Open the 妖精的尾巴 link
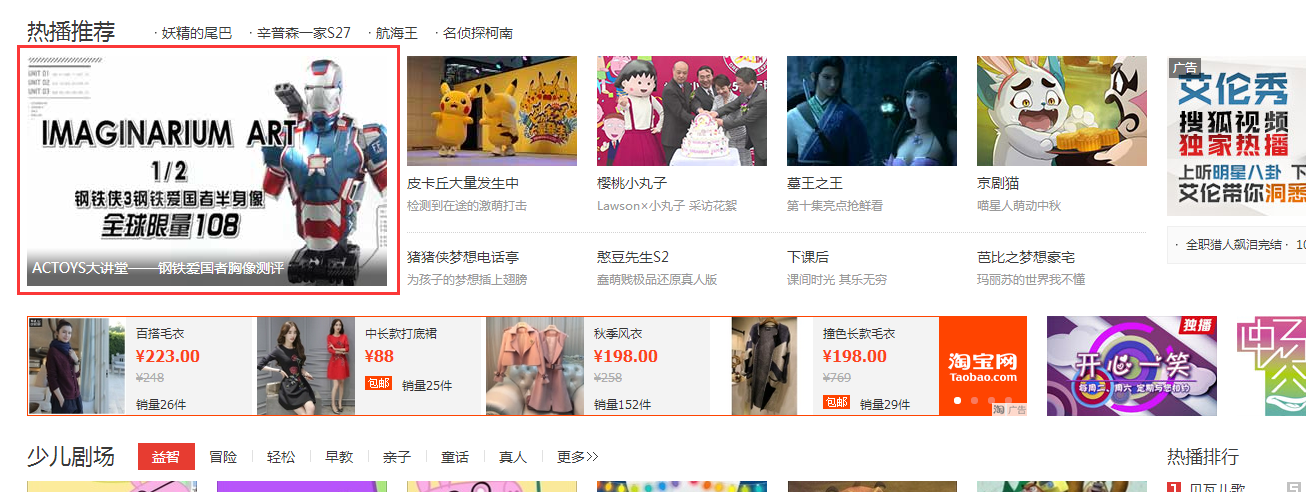Image resolution: width=1306 pixels, height=492 pixels. [196, 33]
